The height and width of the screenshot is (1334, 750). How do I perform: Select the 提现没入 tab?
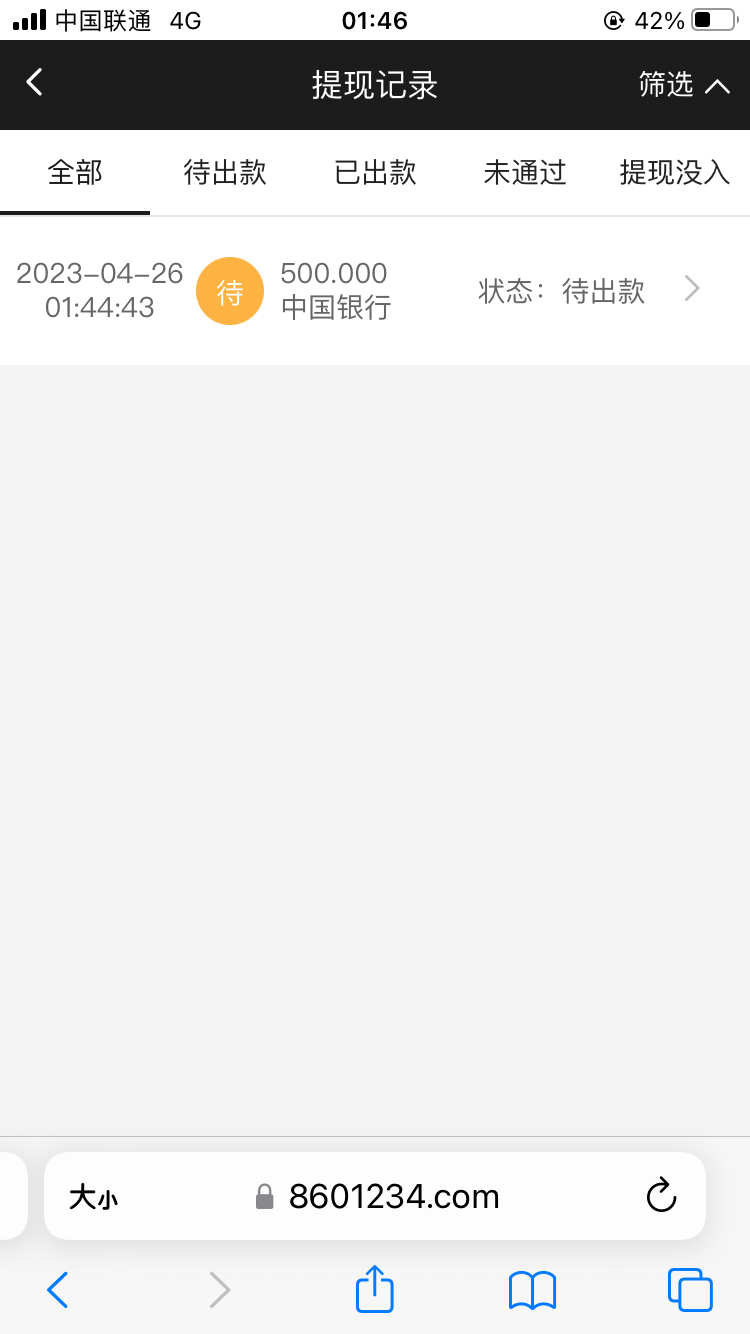(x=672, y=172)
